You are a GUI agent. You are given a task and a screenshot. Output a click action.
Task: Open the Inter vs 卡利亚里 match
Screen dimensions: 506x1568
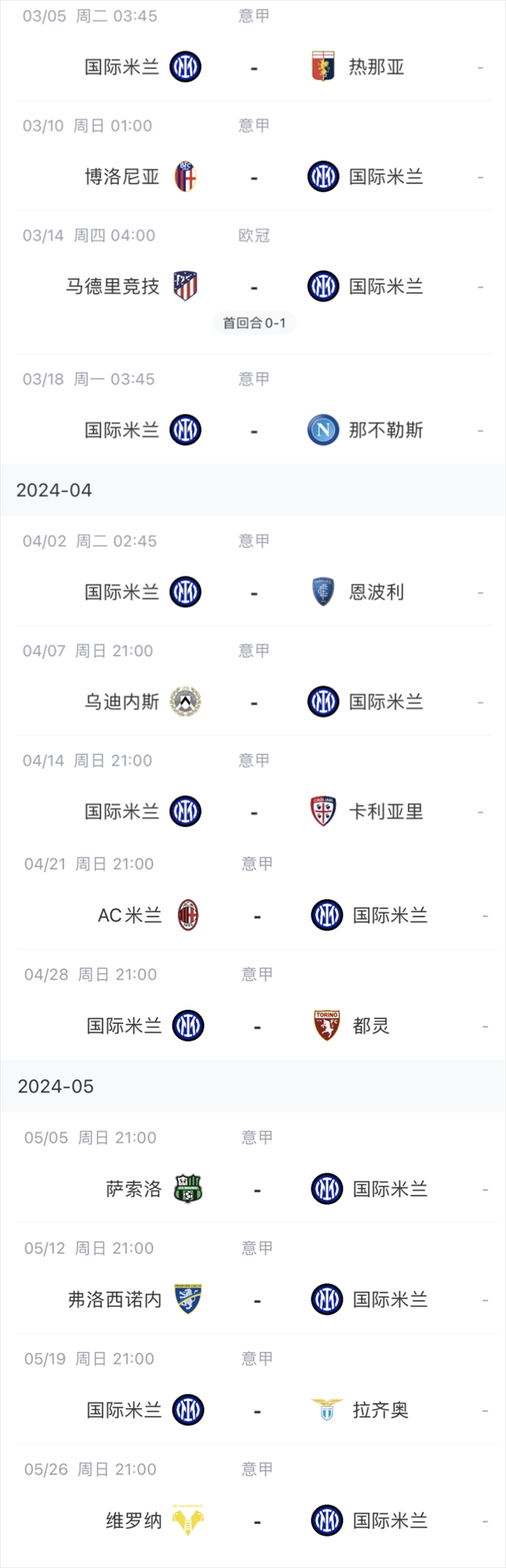pos(253,812)
